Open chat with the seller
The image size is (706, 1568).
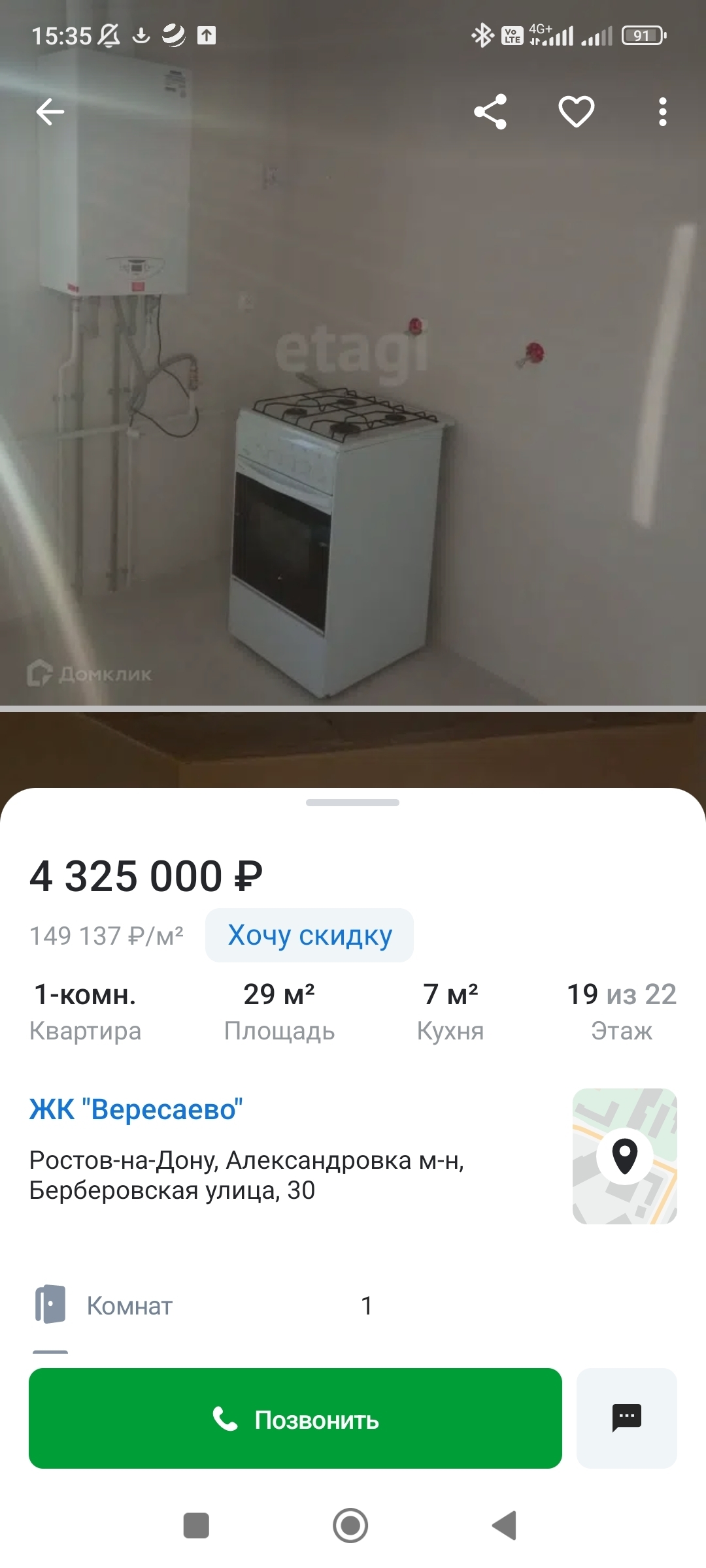(626, 1418)
